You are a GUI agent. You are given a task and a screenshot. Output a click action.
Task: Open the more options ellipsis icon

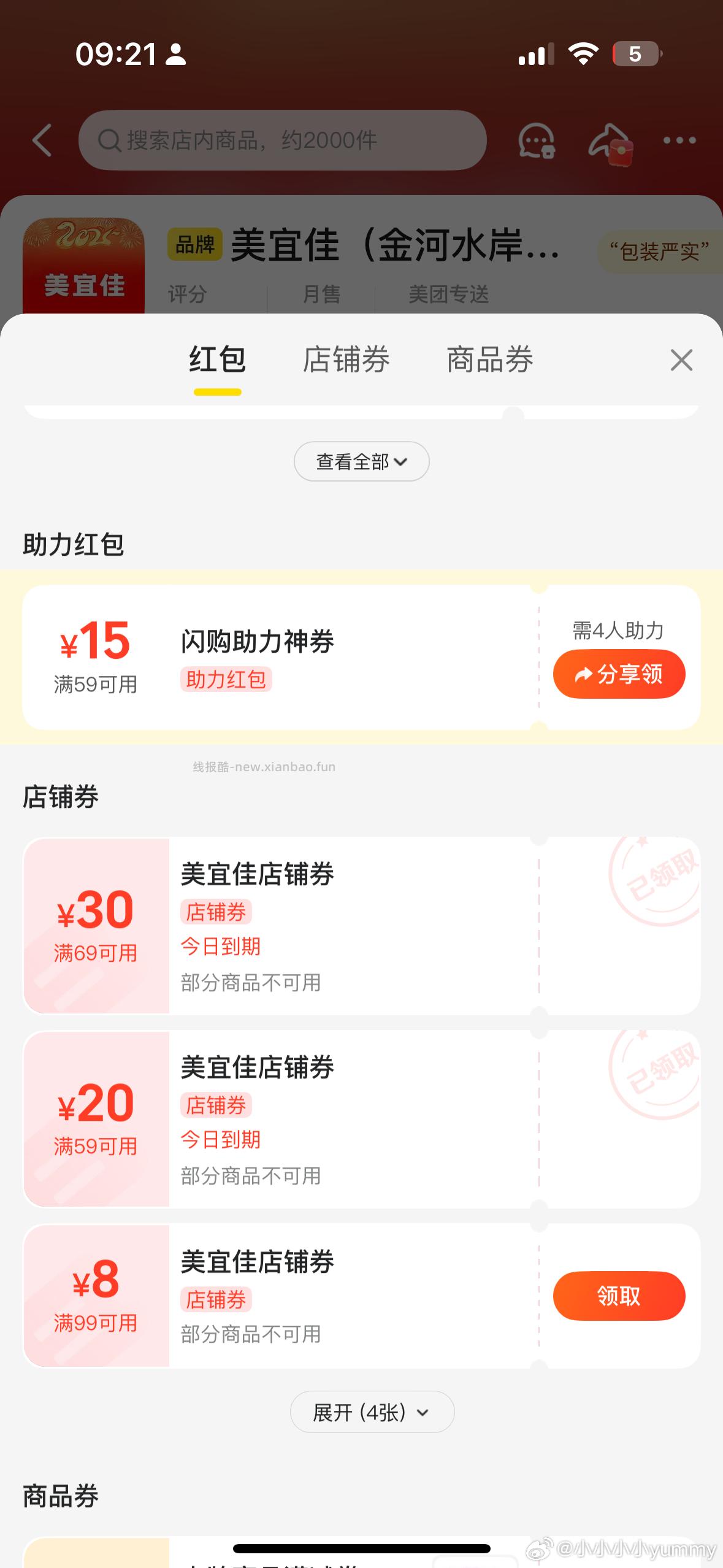click(678, 140)
